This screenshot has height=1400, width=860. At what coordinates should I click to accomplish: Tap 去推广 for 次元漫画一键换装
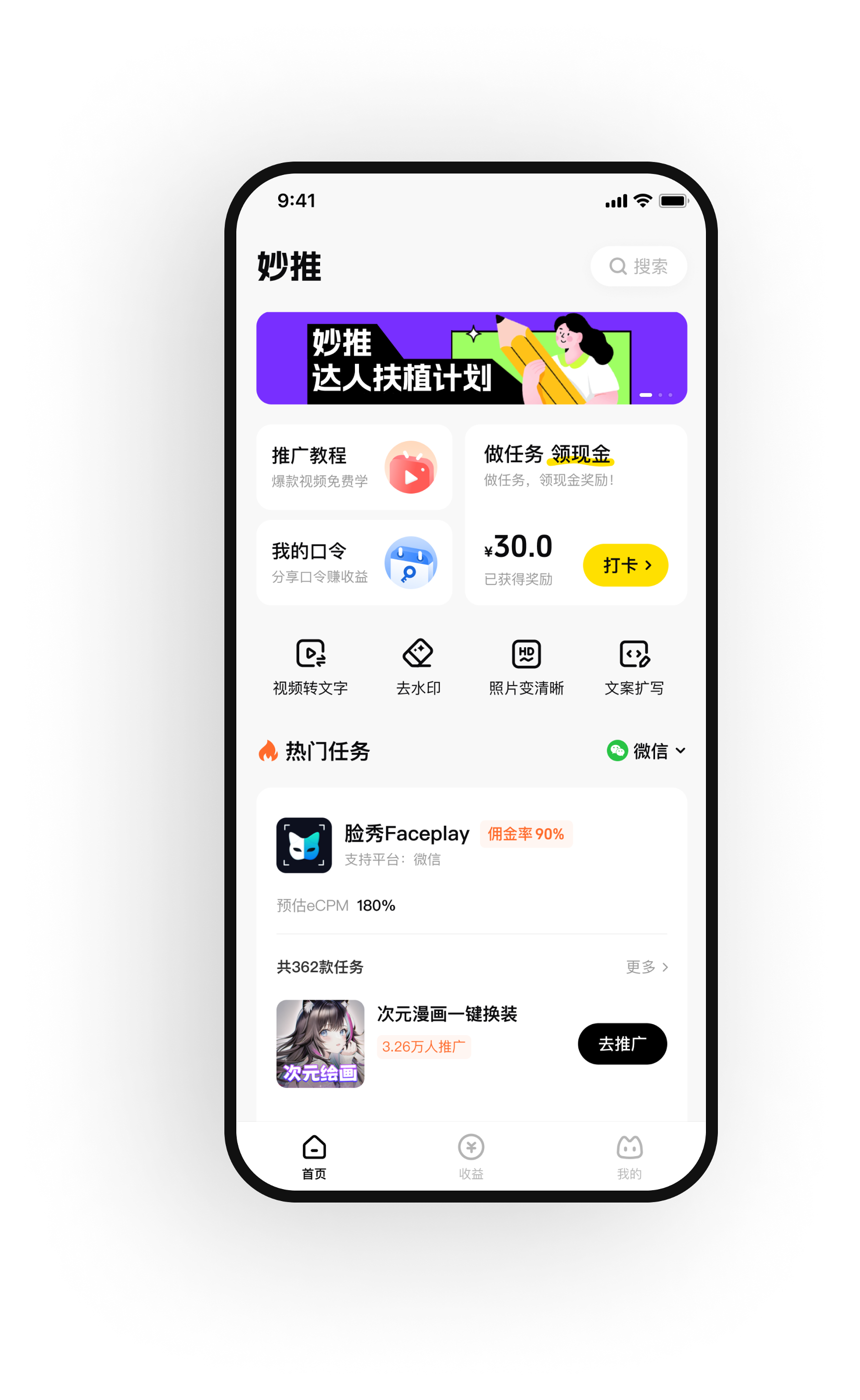(622, 1044)
